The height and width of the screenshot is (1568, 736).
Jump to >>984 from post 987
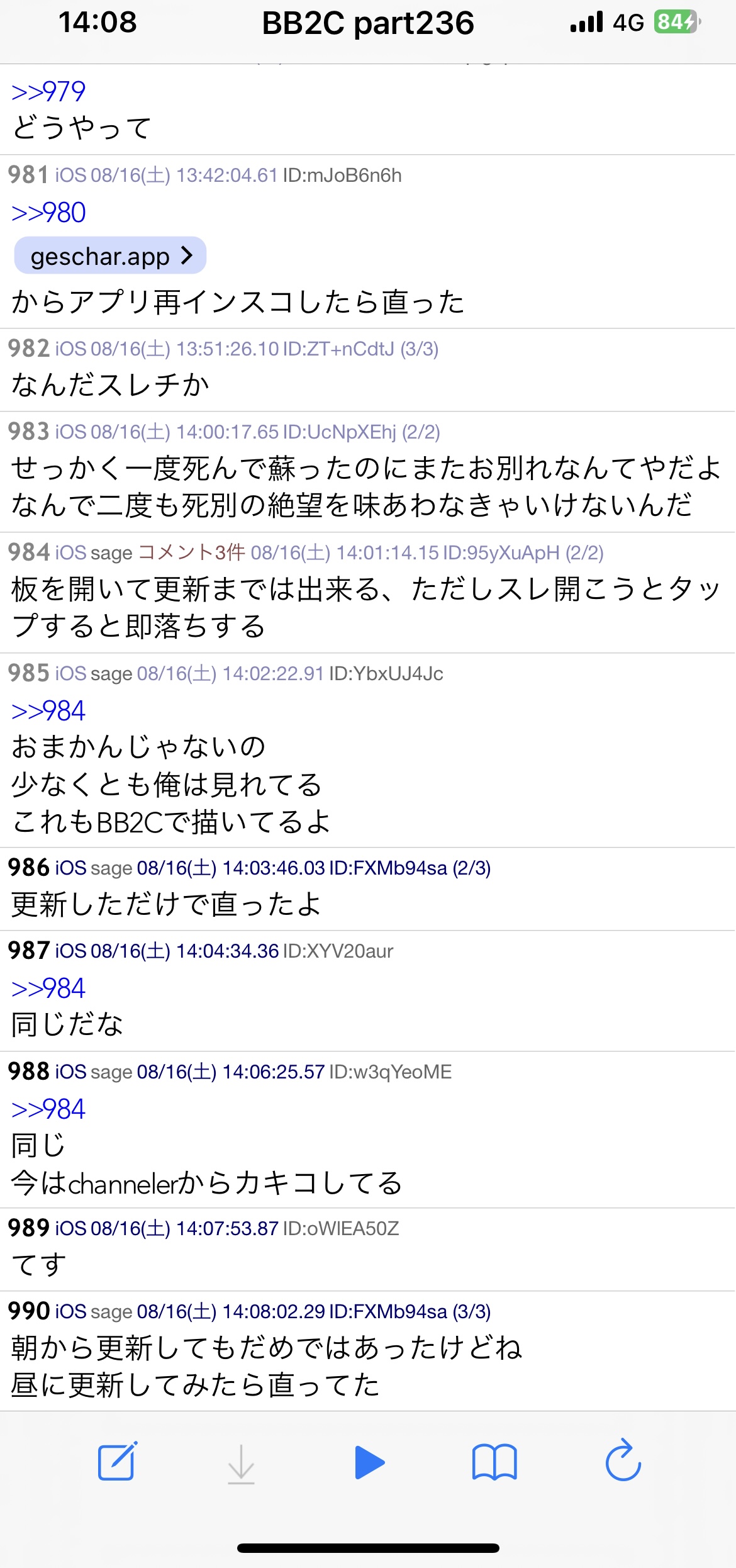pyautogui.click(x=48, y=988)
